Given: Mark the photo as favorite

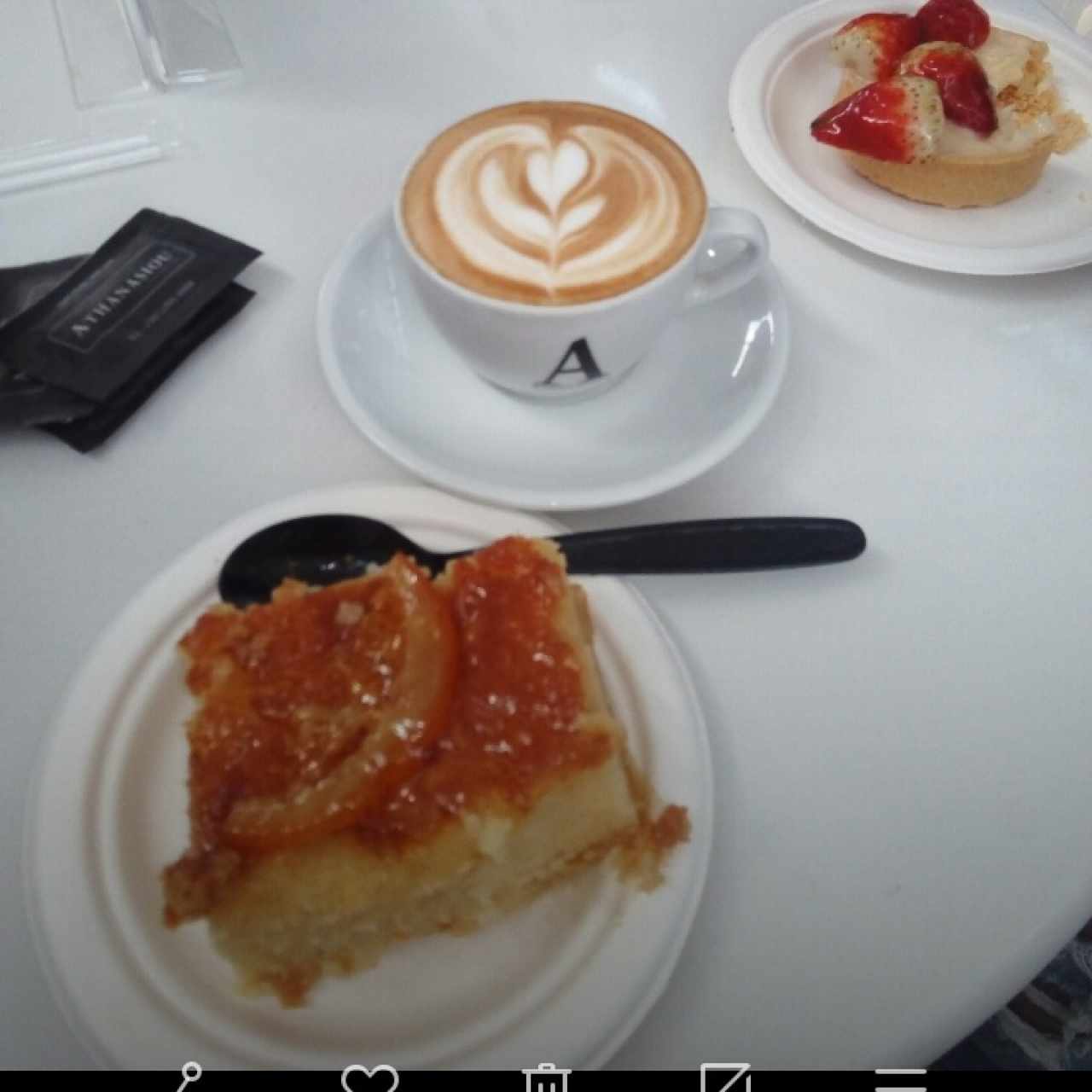Looking at the screenshot, I should [x=369, y=1079].
